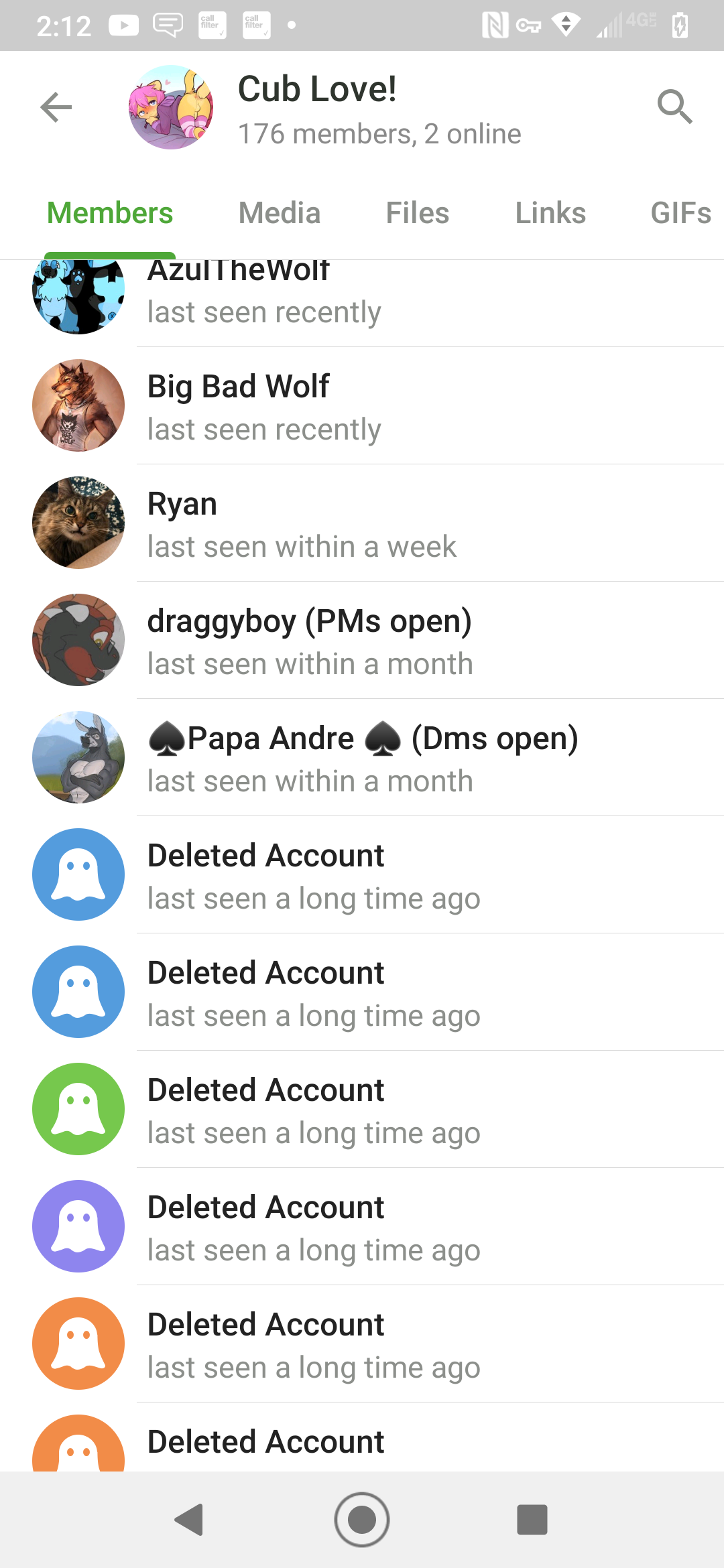Screen dimensions: 724x1568
Task: Open Ryan's member row
Action: pyautogui.click(x=362, y=523)
